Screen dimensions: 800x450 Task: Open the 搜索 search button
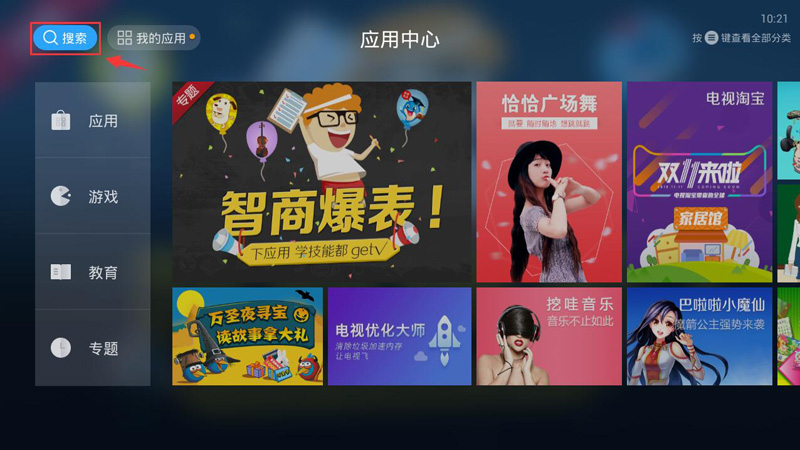pos(65,38)
